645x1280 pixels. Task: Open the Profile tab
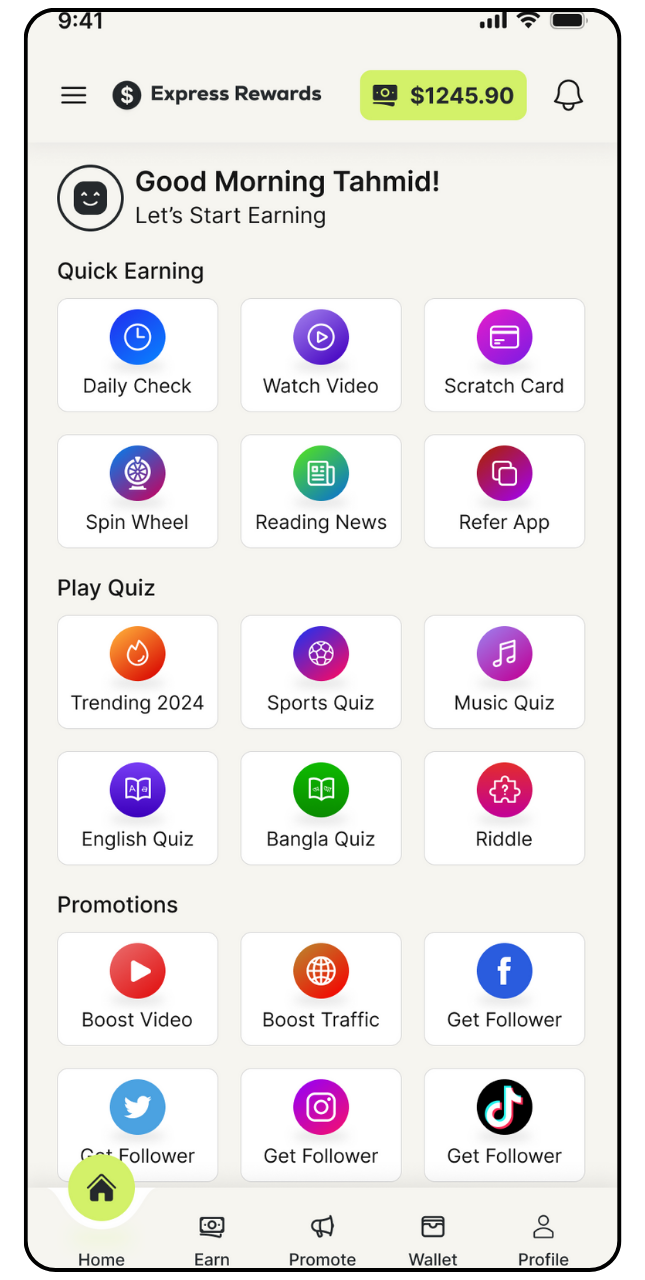point(543,1240)
